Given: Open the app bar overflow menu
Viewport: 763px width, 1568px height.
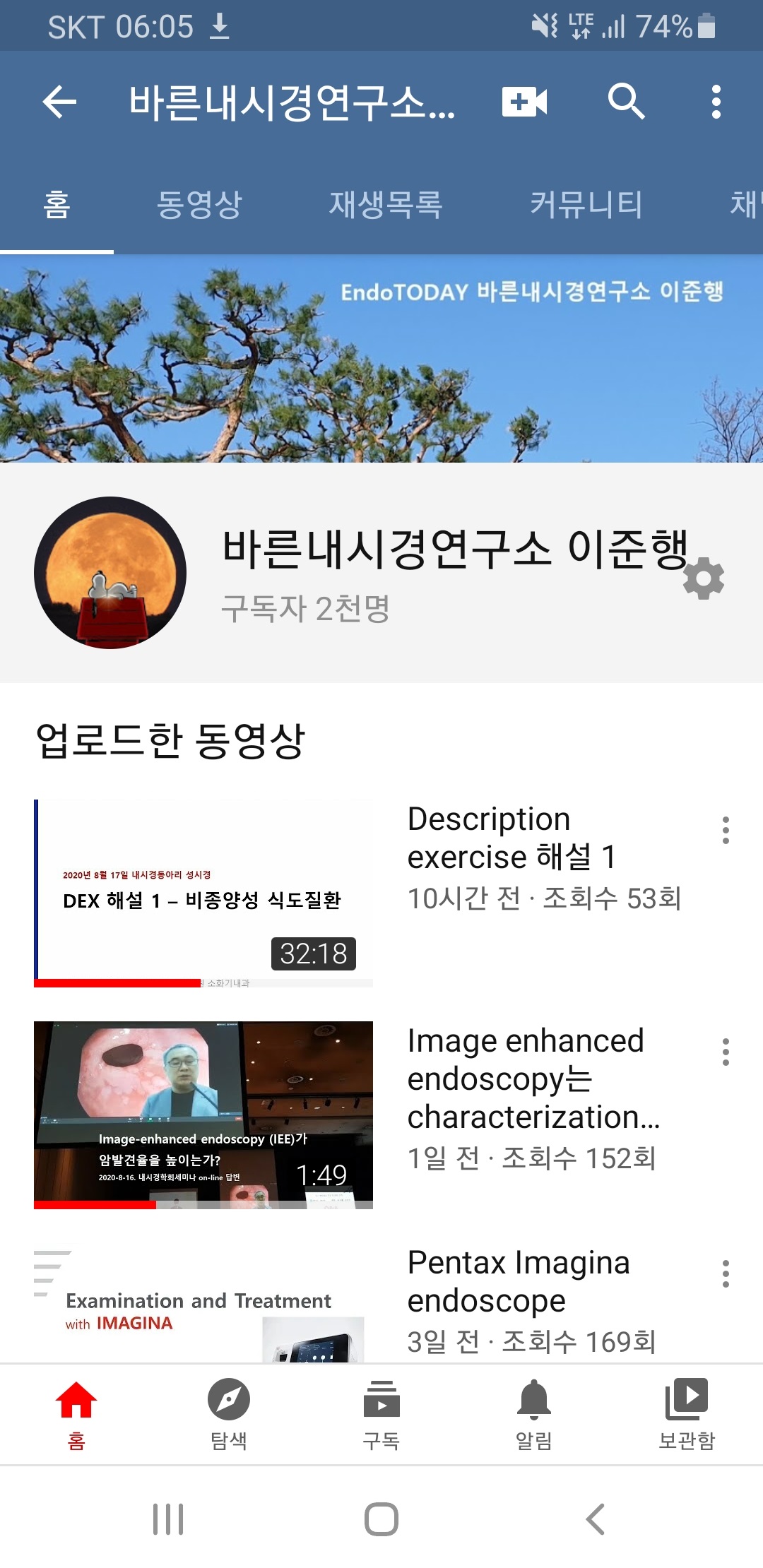Looking at the screenshot, I should [x=716, y=102].
